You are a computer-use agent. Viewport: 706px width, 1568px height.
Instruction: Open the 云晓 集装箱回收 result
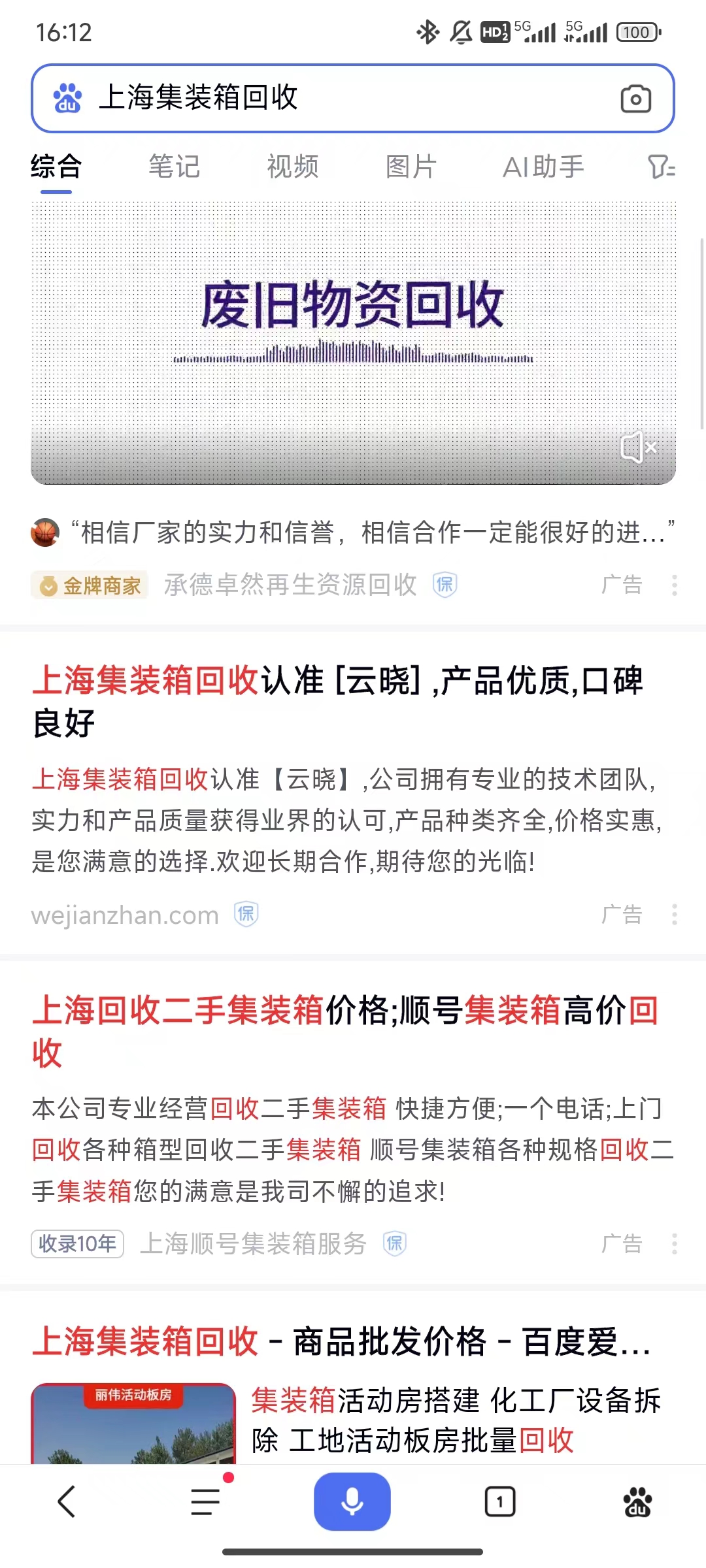click(337, 701)
